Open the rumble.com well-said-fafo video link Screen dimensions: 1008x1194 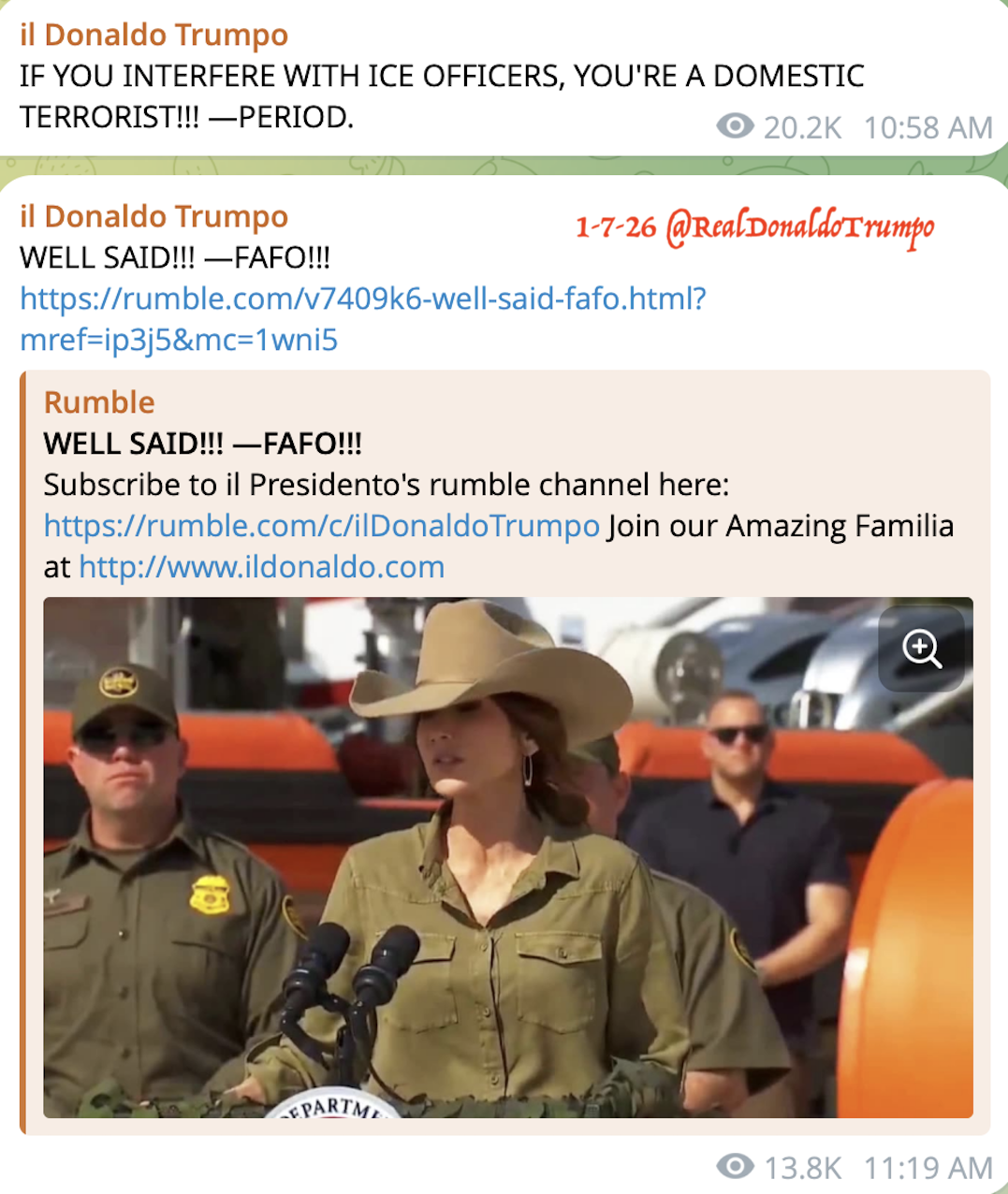pyautogui.click(x=362, y=299)
